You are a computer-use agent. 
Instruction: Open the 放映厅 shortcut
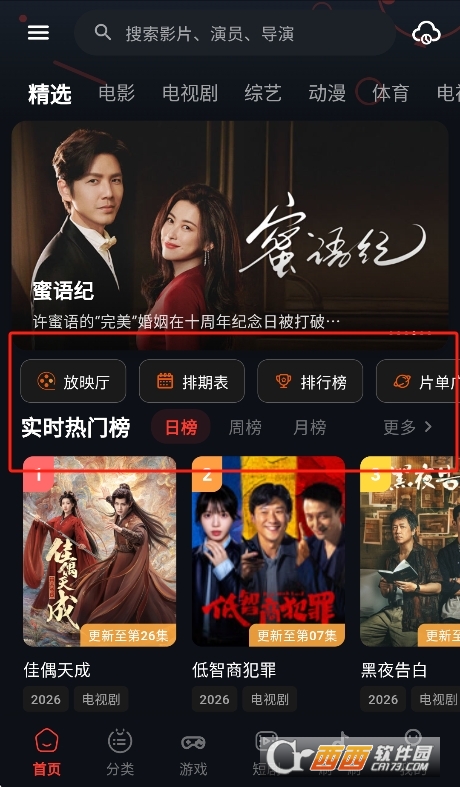pos(73,381)
